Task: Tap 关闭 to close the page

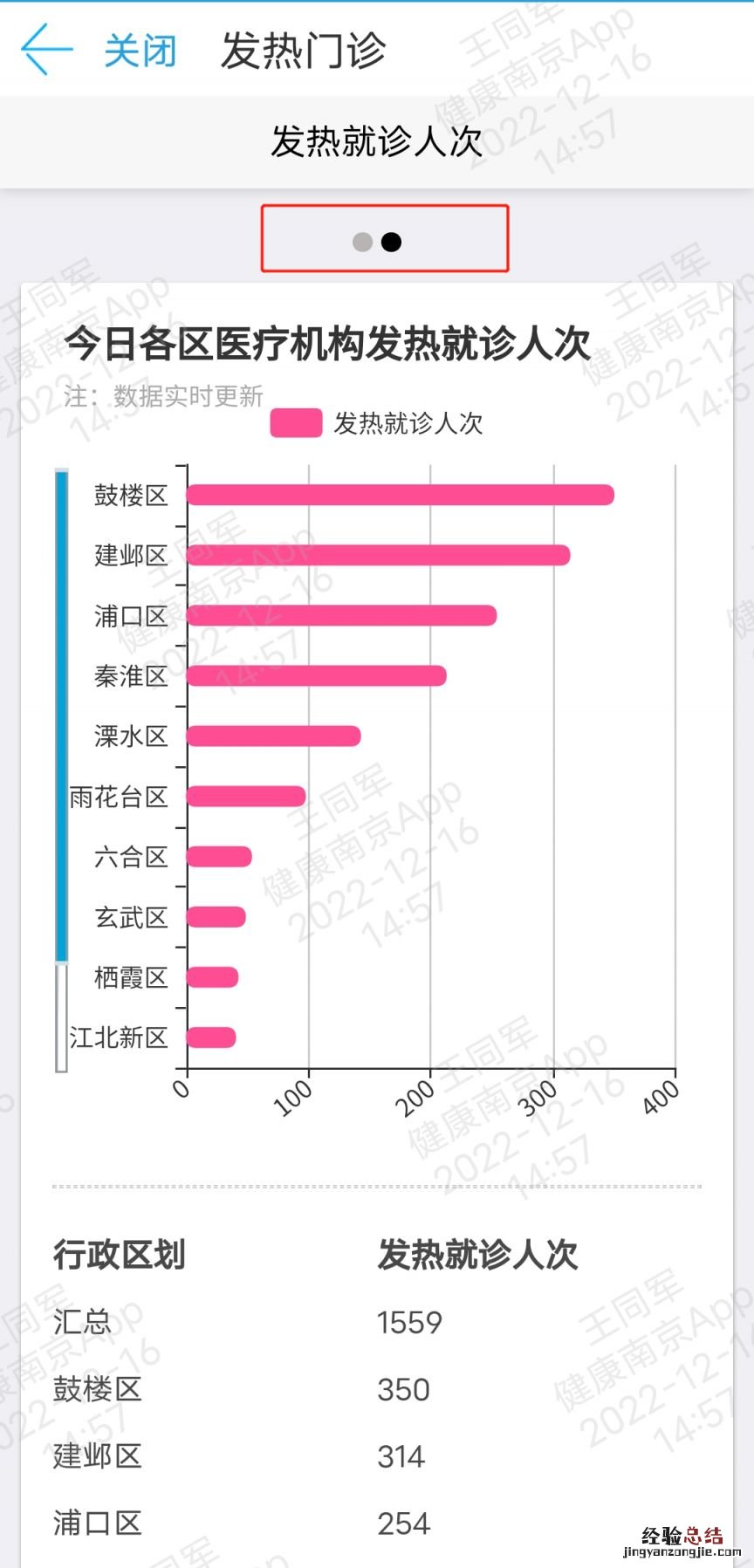Action: point(140,51)
